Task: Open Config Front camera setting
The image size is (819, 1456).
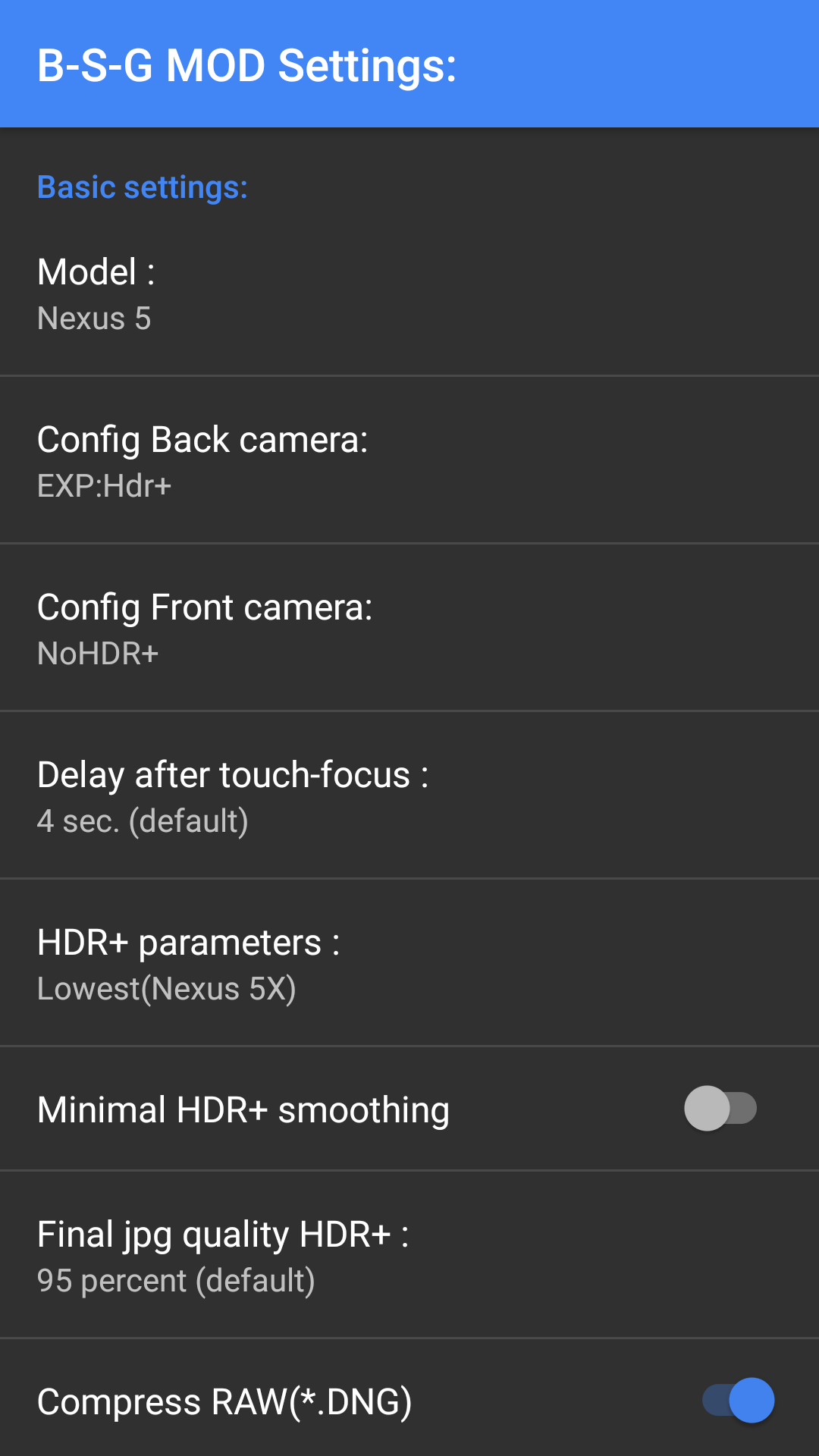Action: (x=409, y=629)
